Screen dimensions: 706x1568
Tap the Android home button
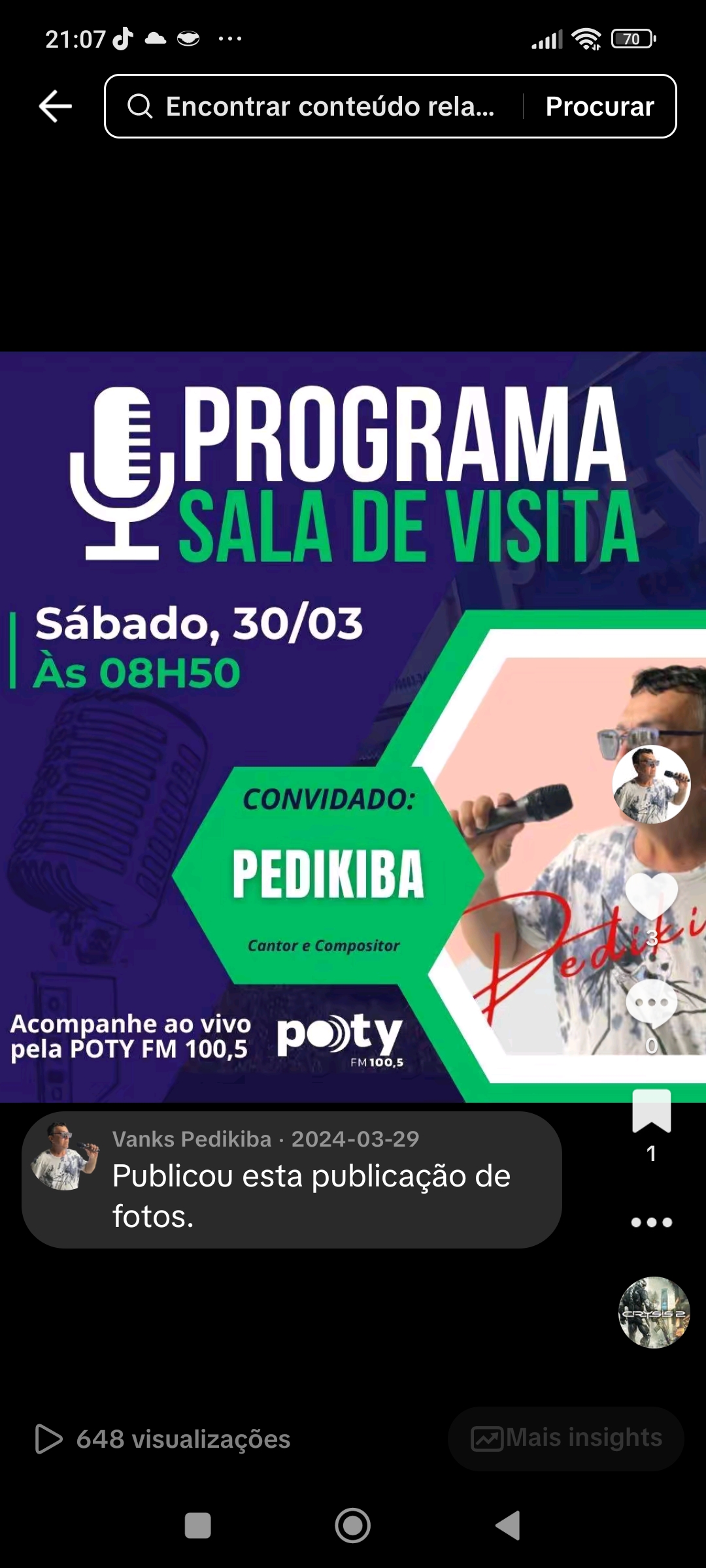(x=353, y=1526)
